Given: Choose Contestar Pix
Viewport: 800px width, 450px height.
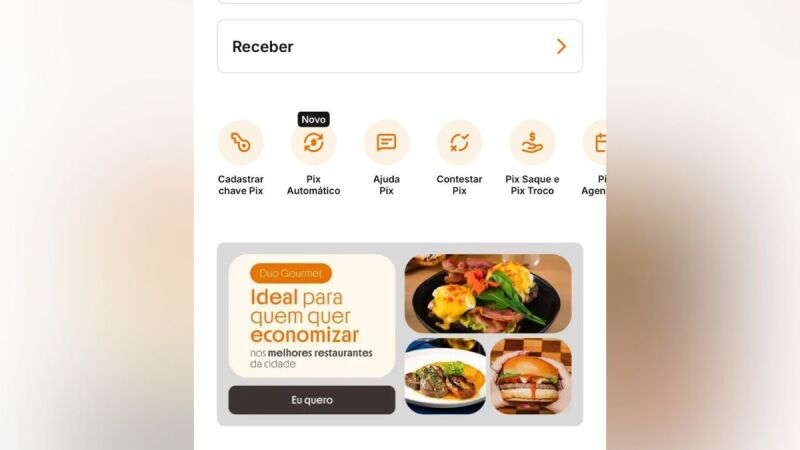Looking at the screenshot, I should point(459,143).
